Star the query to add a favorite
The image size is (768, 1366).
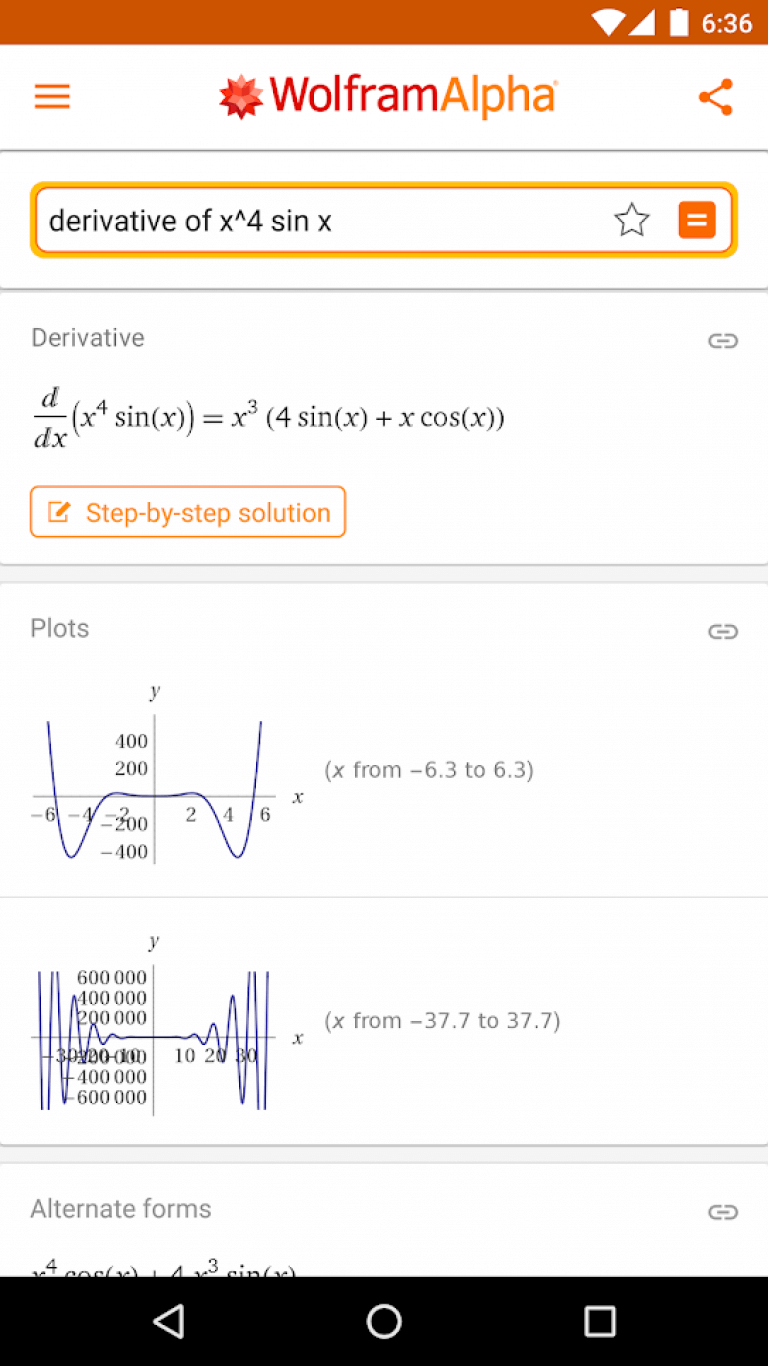631,219
